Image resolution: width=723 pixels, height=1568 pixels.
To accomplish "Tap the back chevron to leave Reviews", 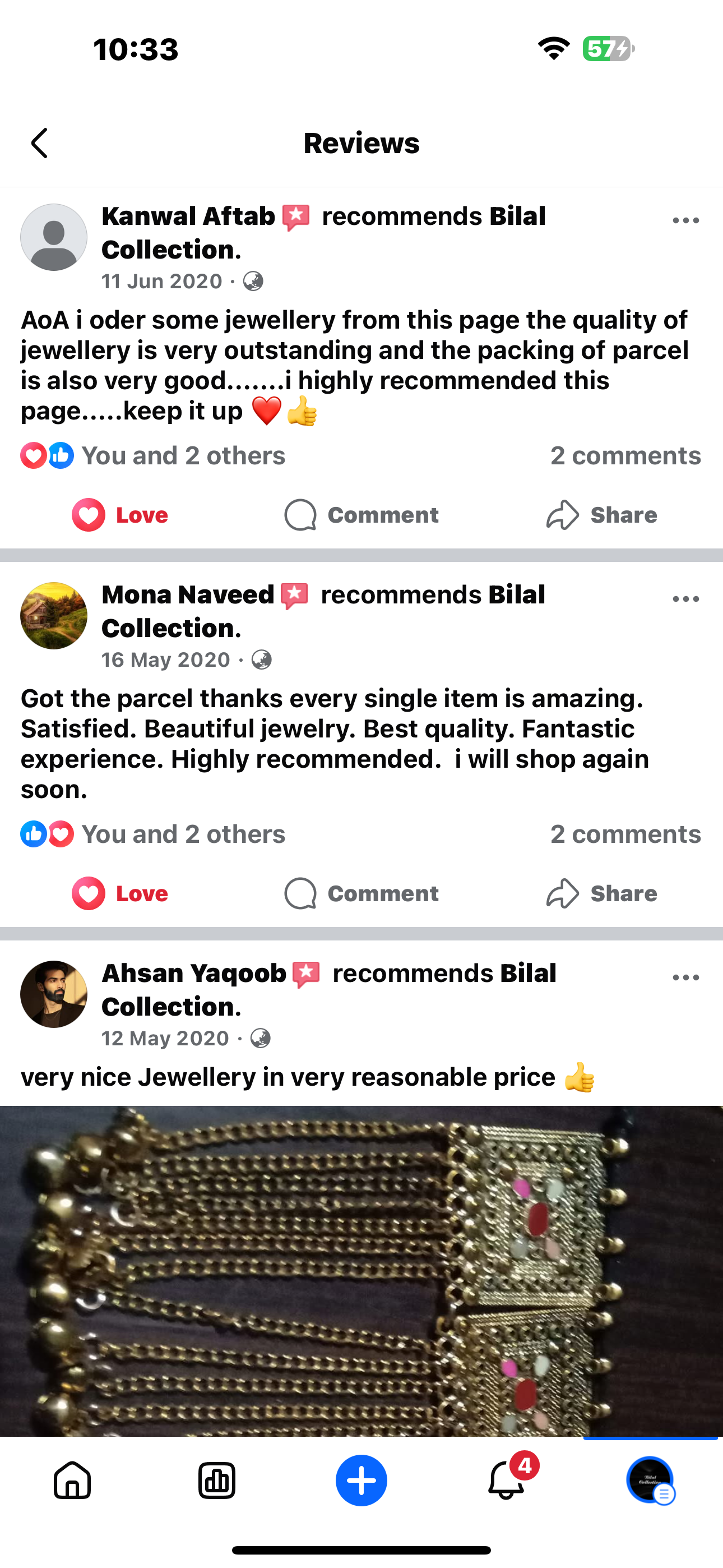I will point(39,143).
